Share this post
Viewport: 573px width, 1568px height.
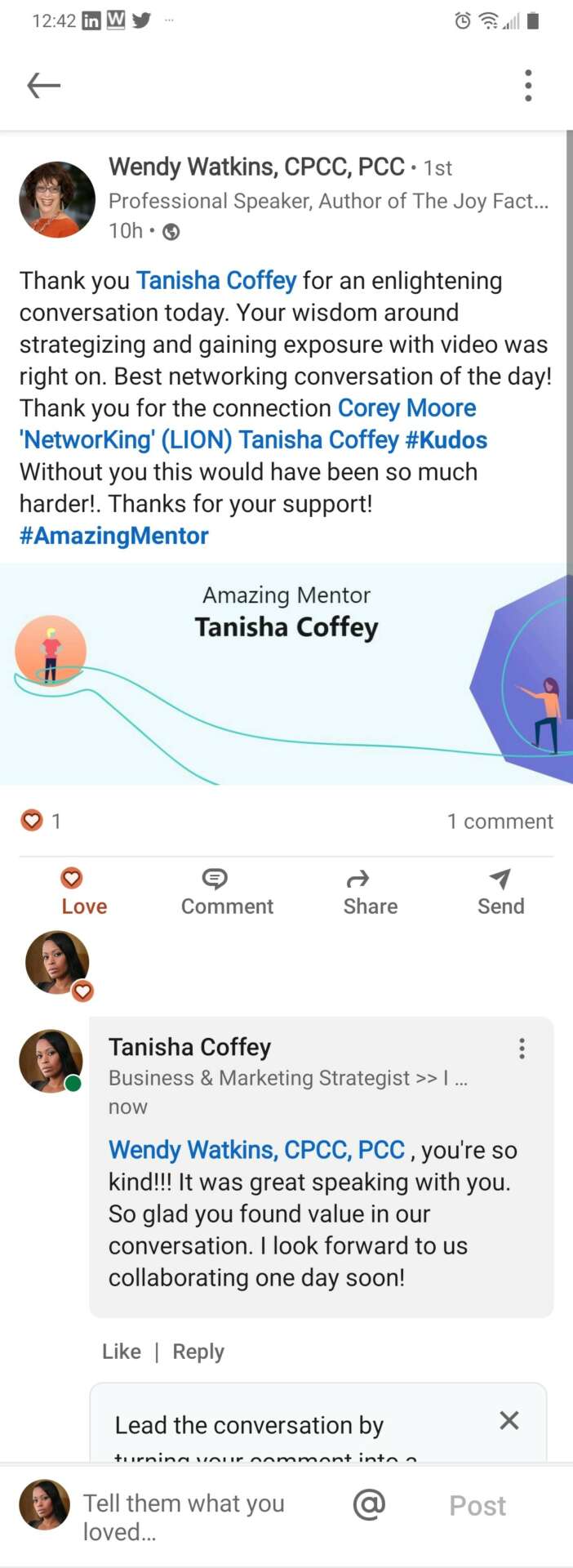pos(370,891)
